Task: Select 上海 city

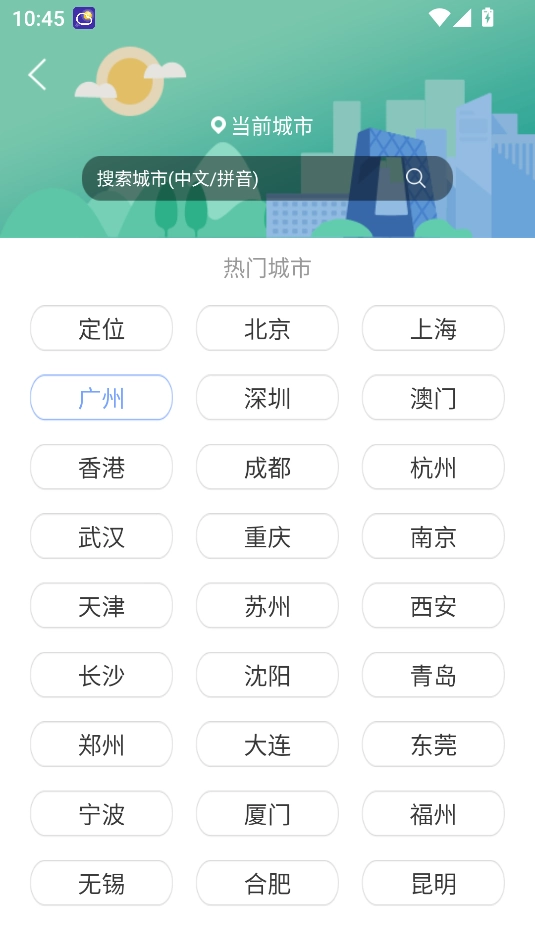Action: (x=433, y=328)
